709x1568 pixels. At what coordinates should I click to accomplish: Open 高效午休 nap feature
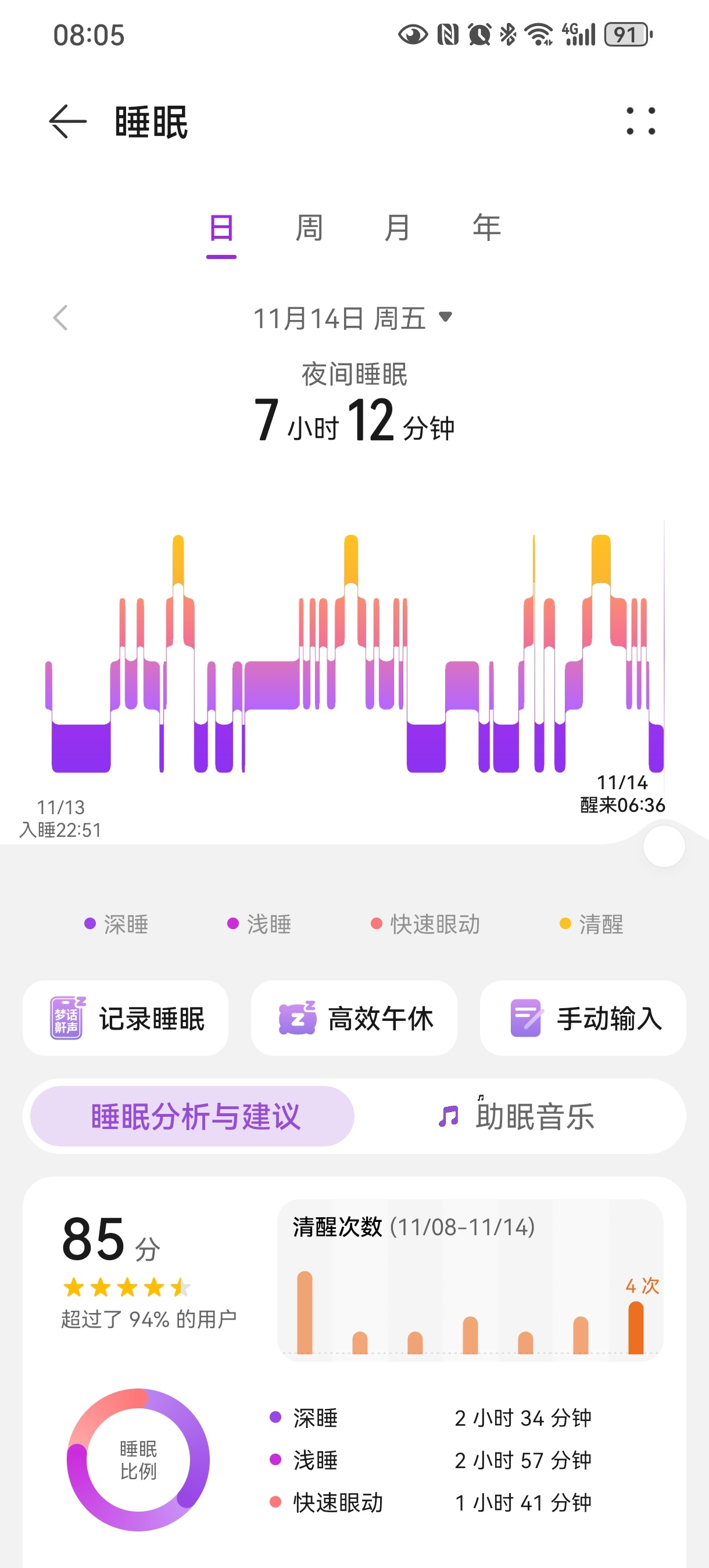(x=354, y=1017)
